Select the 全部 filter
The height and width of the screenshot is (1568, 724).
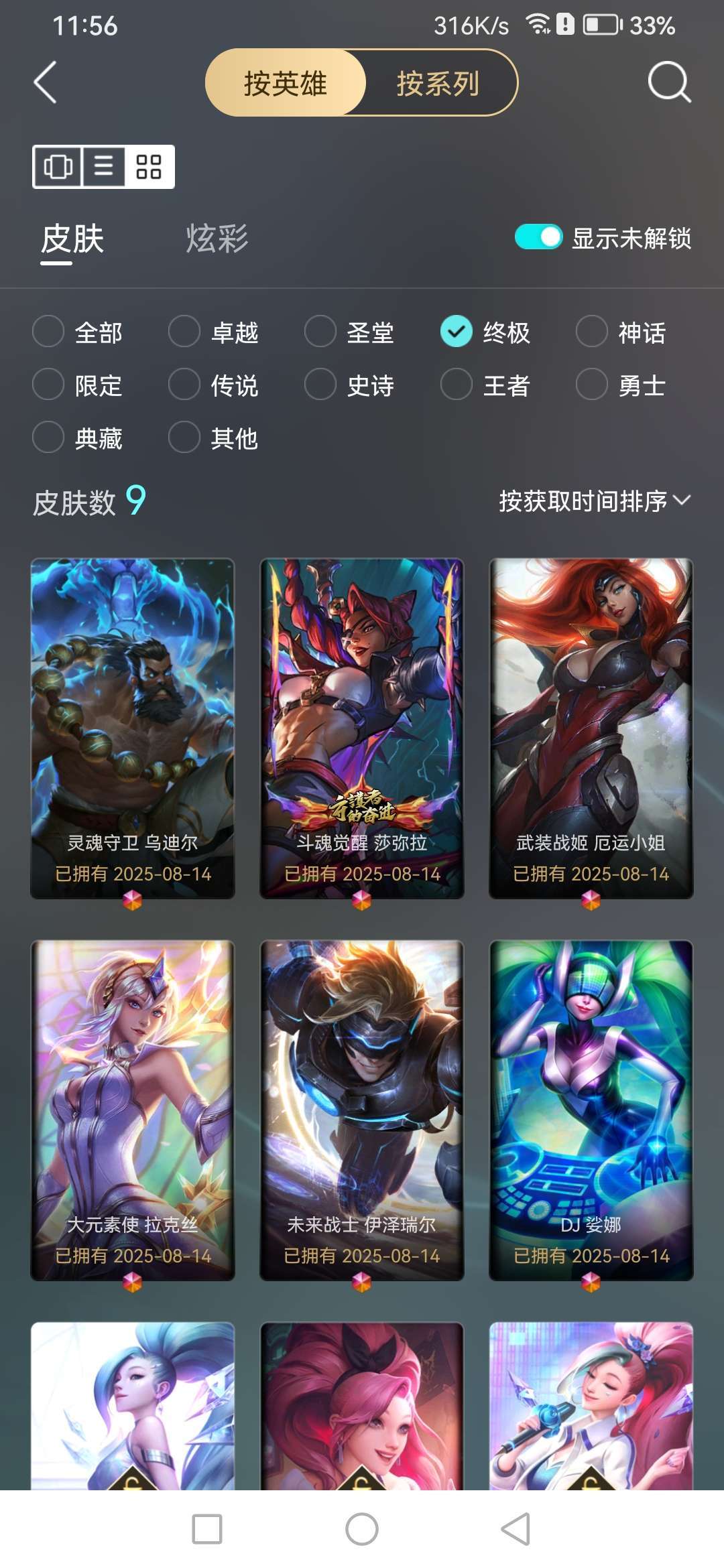[48, 332]
